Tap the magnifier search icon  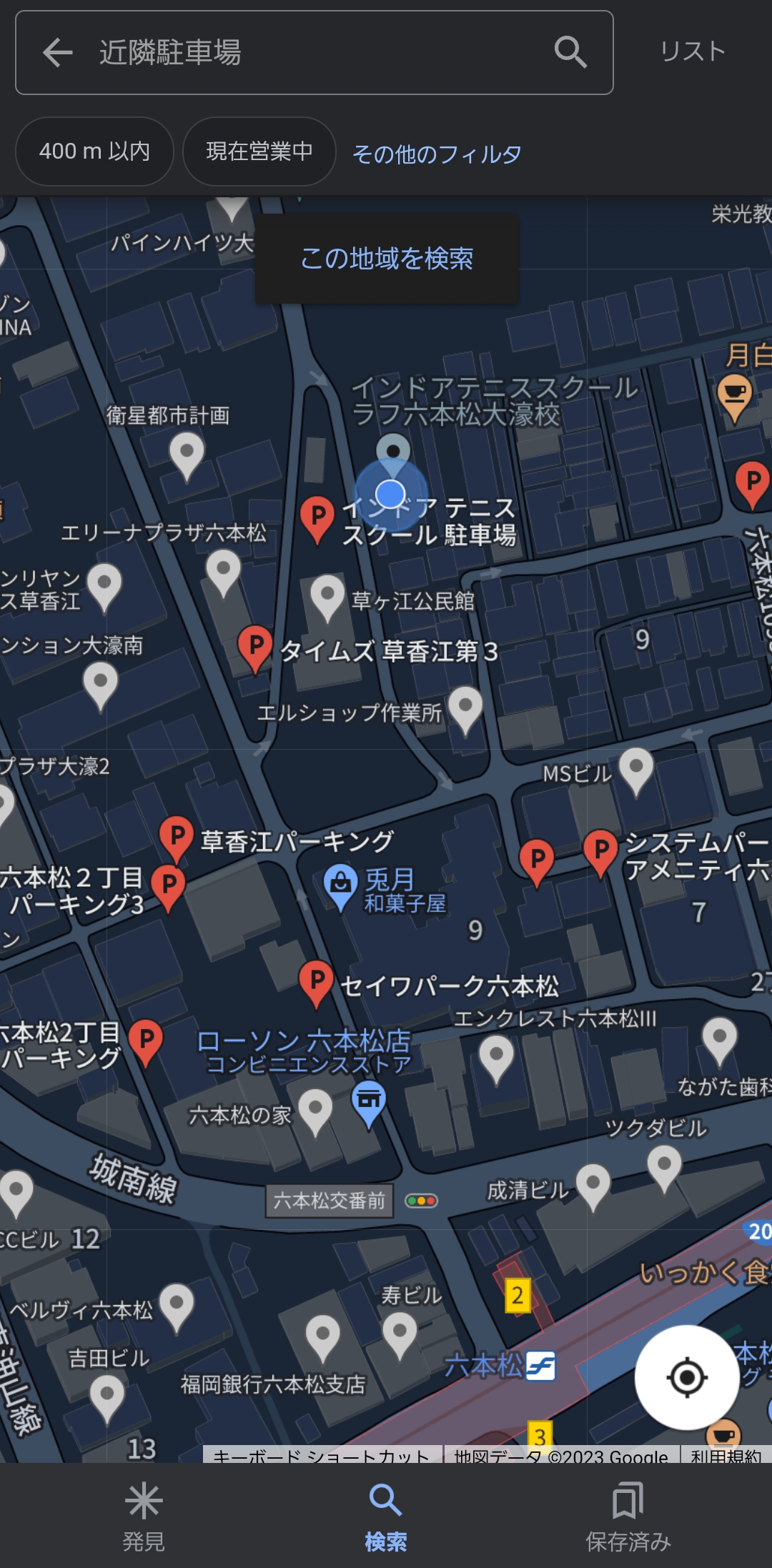(570, 52)
